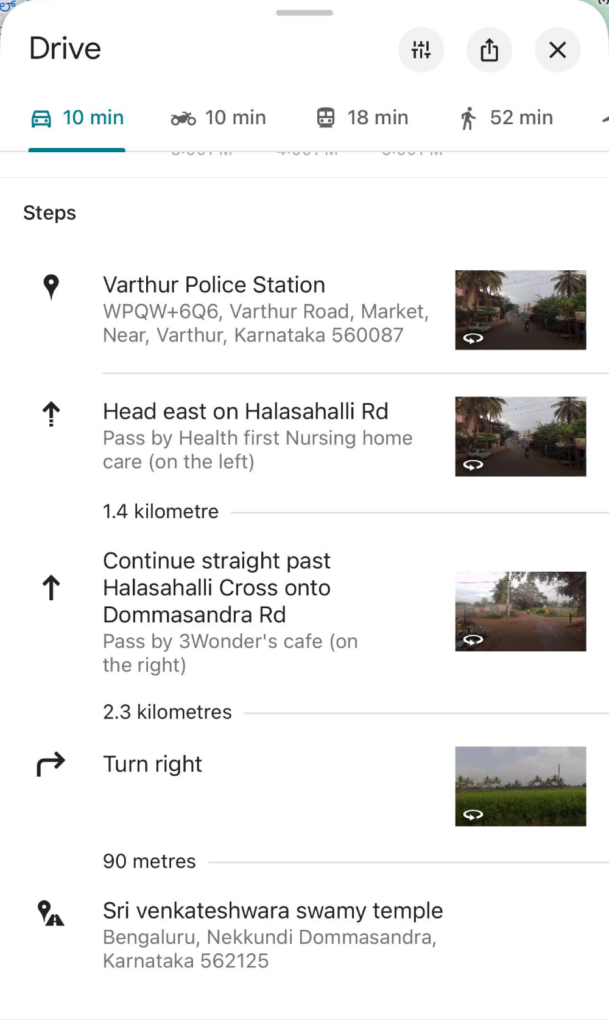Open Street View photo for Dommasandra Rd

[x=520, y=611]
